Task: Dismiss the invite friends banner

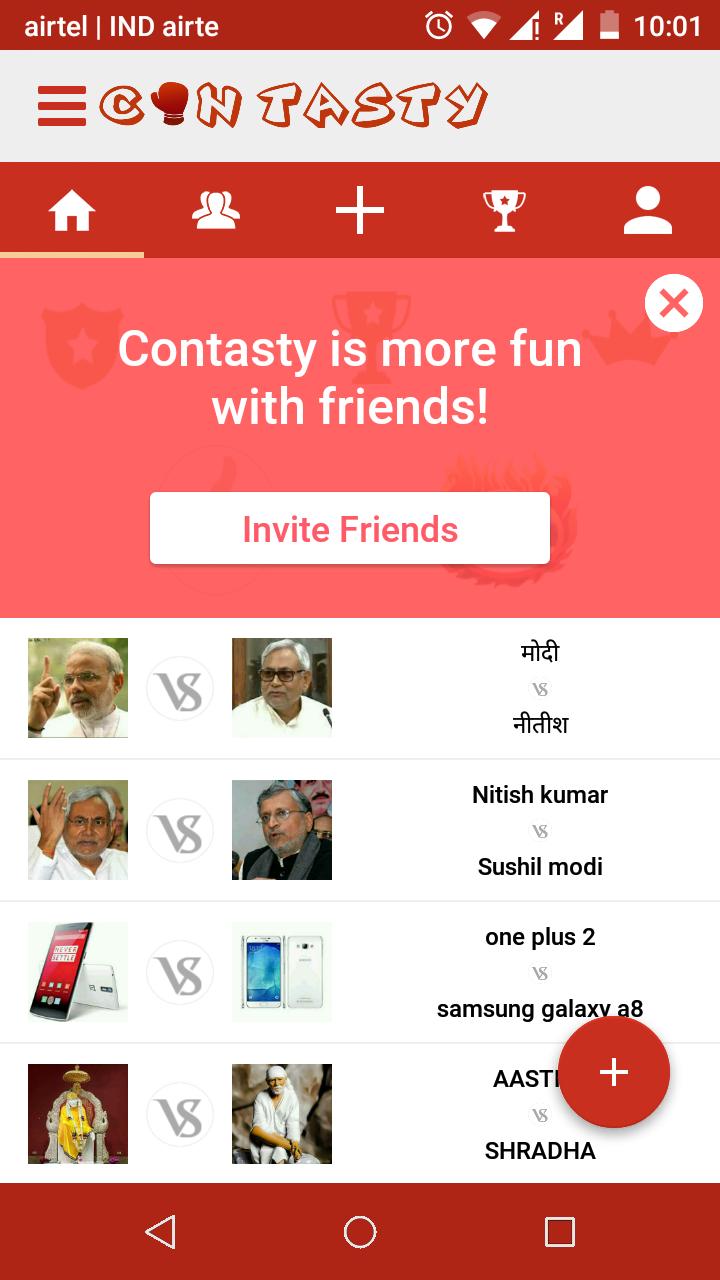Action: (x=673, y=303)
